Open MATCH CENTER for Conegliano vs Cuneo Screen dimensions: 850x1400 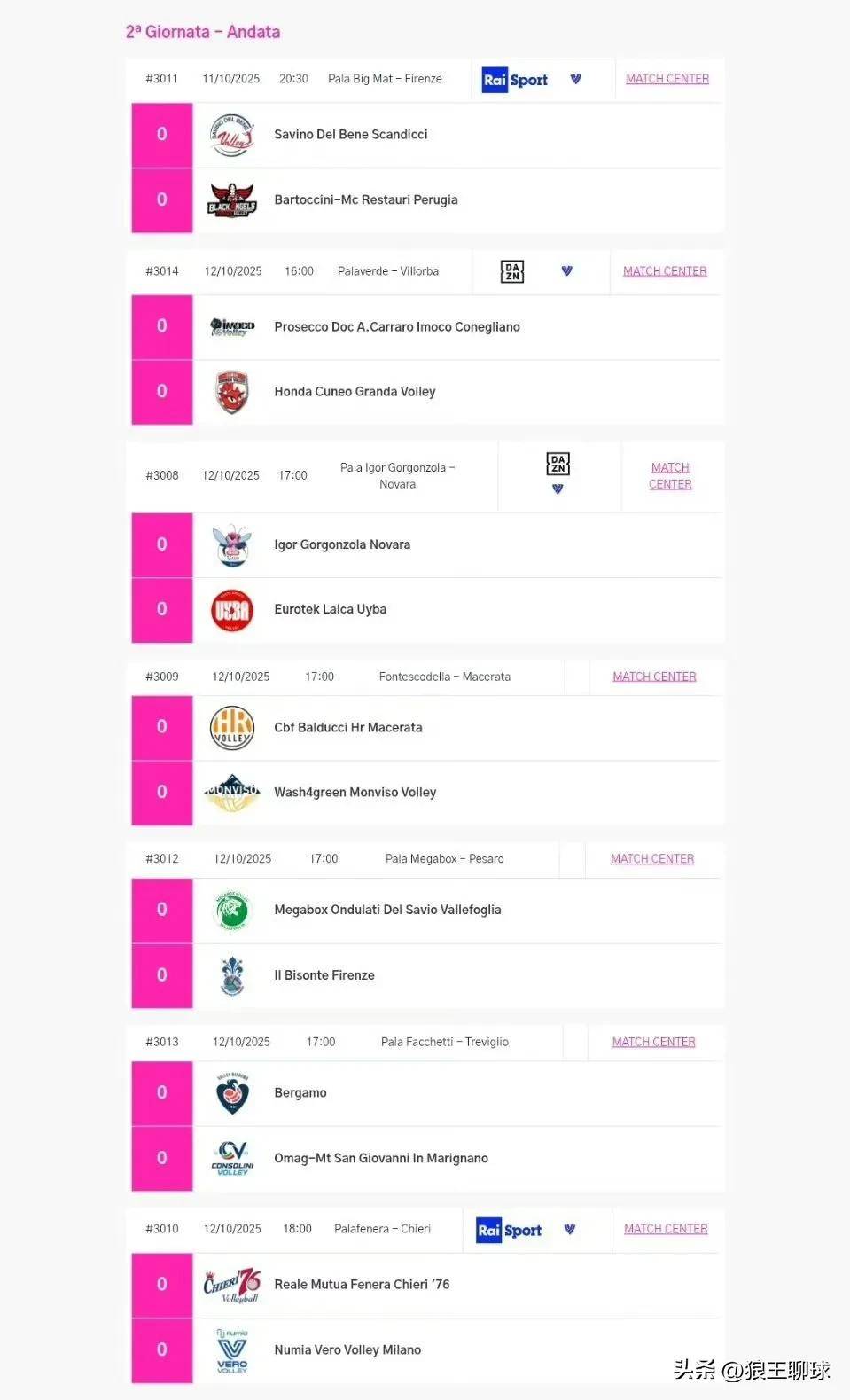(x=665, y=271)
